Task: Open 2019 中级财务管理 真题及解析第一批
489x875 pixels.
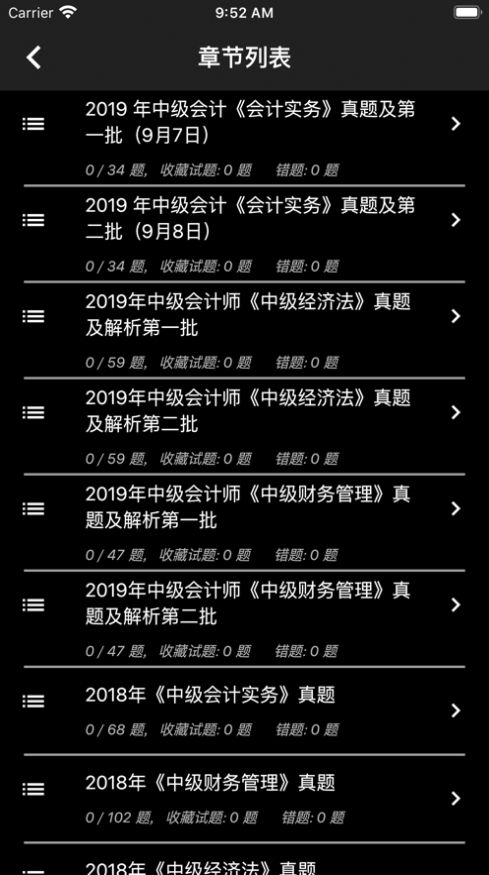Action: click(244, 522)
